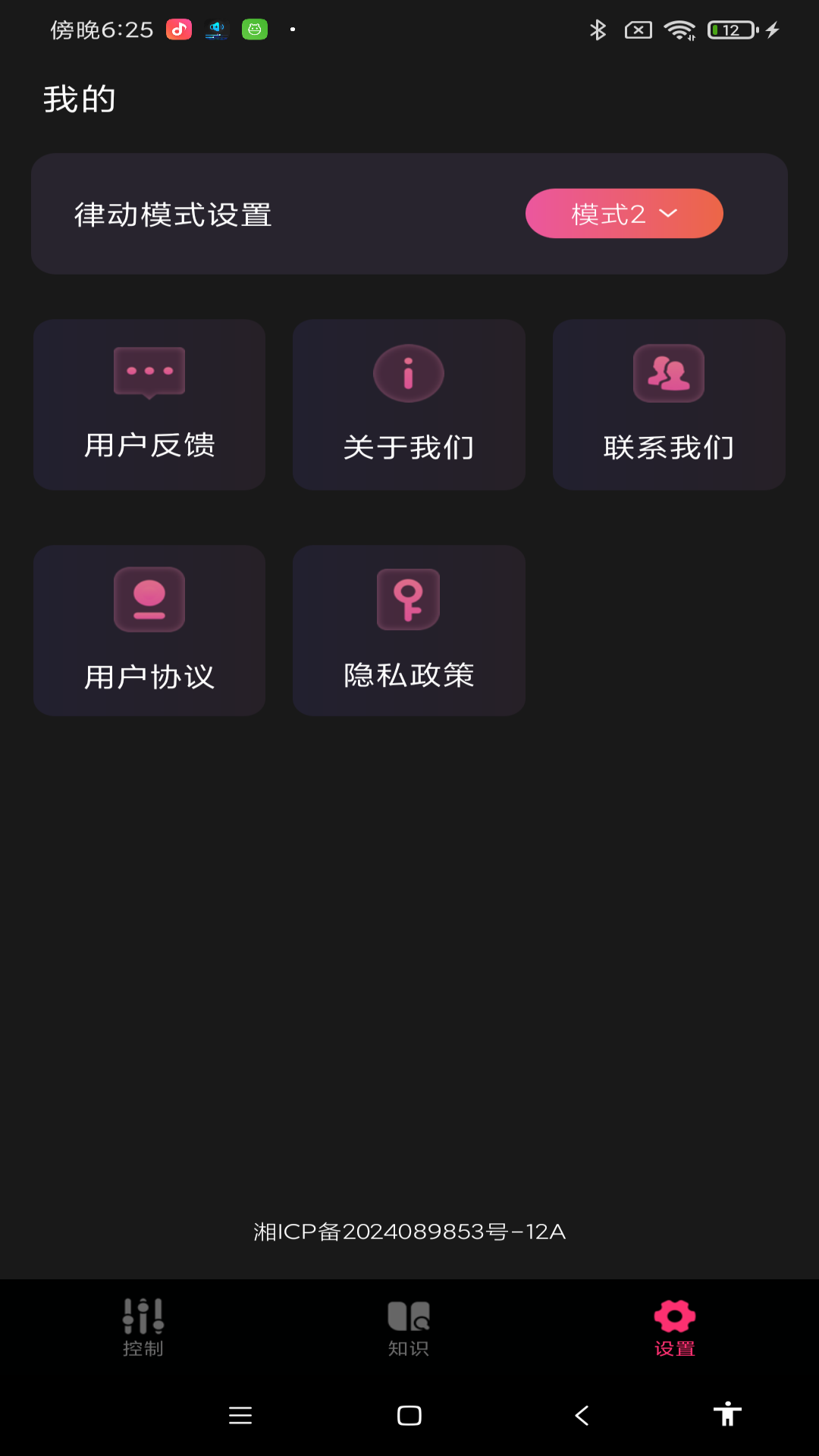Click the 关于我们 info icon
This screenshot has height=1456, width=819.
409,372
